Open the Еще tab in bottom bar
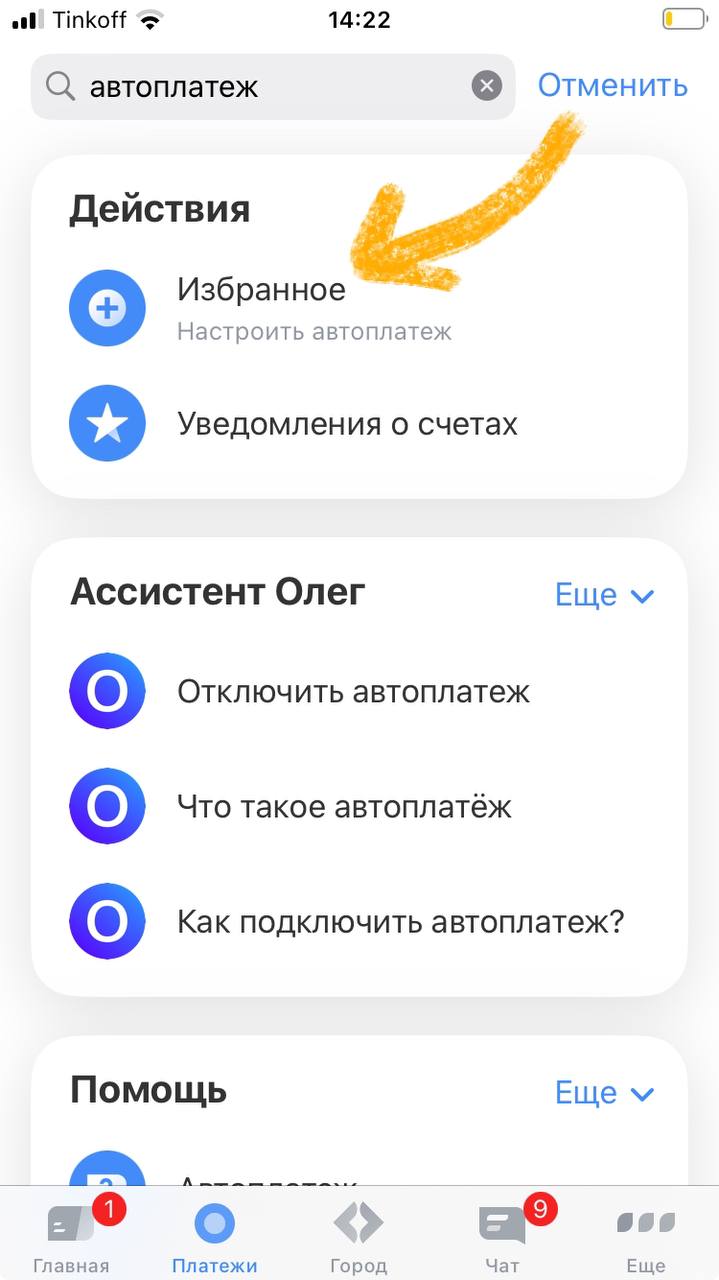Image resolution: width=719 pixels, height=1280 pixels. pyautogui.click(x=645, y=1237)
